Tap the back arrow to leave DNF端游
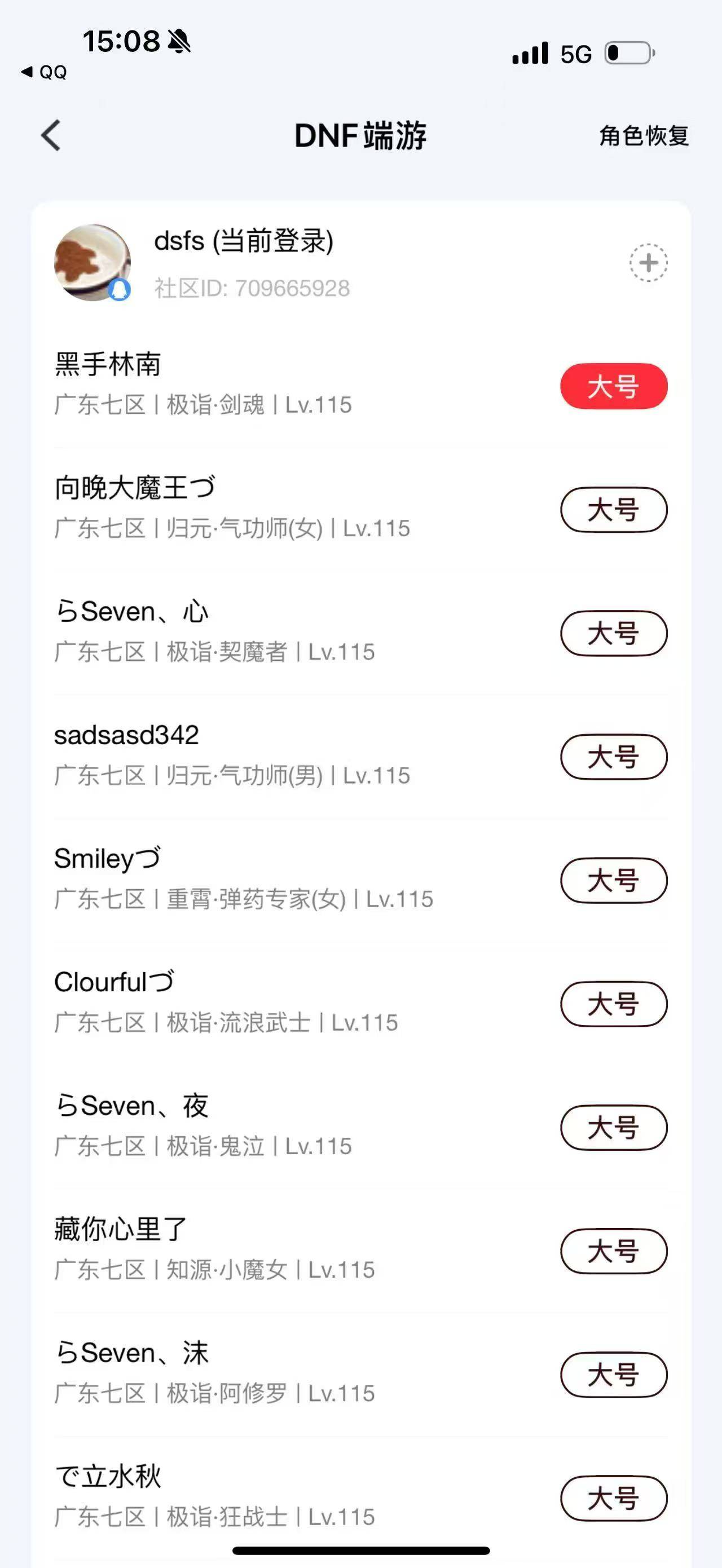Viewport: 722px width, 1568px height. coord(52,136)
